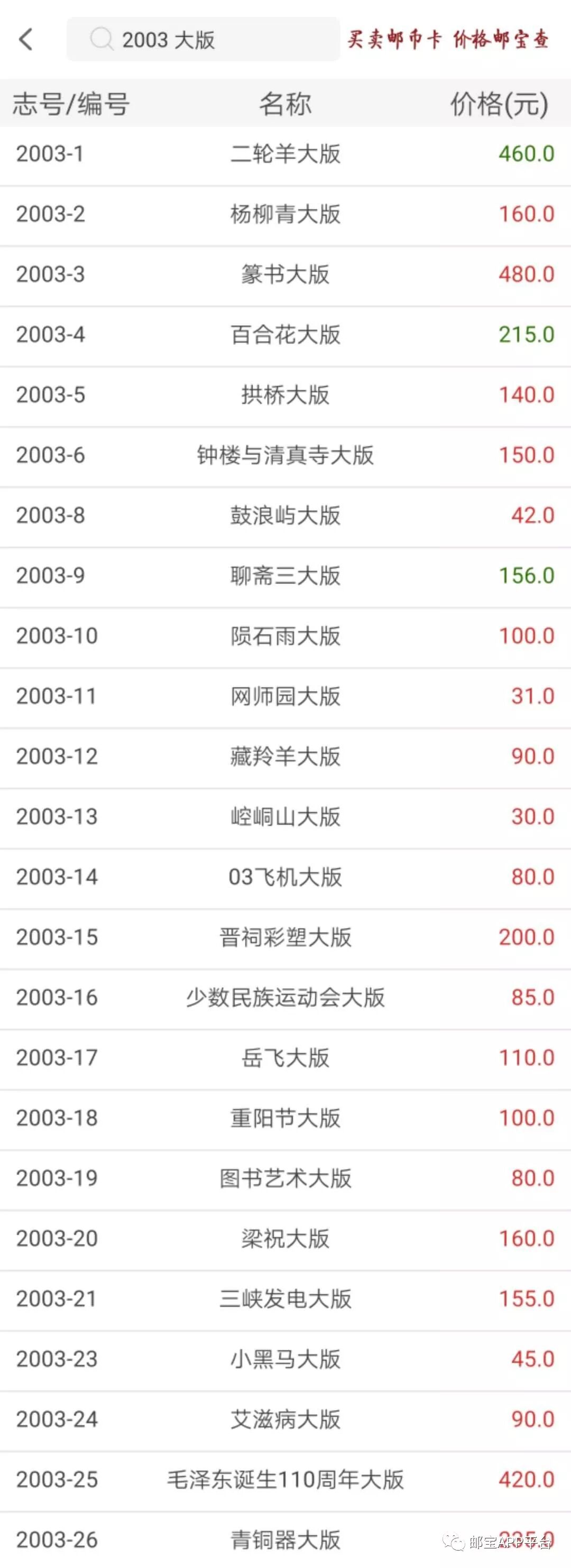Select 2003-6 钟楼与清真寺大版
This screenshot has height=1568, width=571.
point(285,455)
